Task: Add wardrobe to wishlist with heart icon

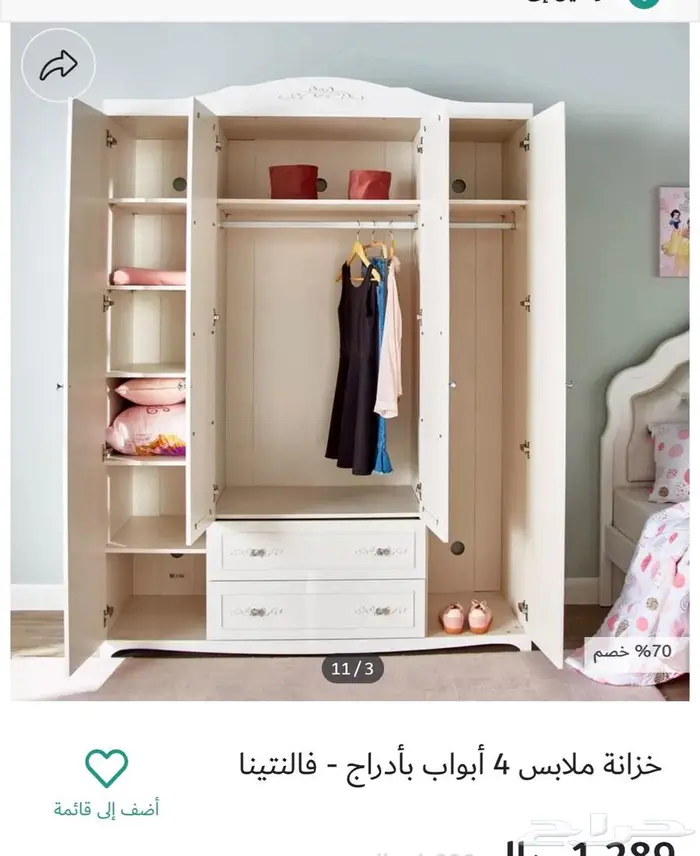Action: tap(106, 768)
